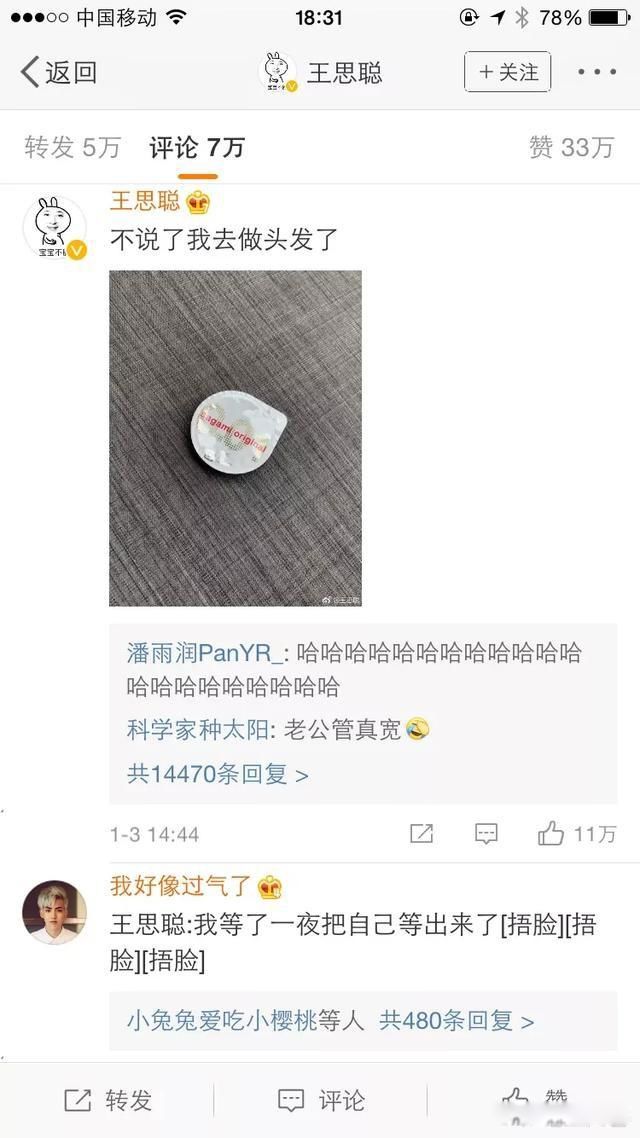Screen dimensions: 640x1138
Task: Expand 共14470条回复 replies
Action: click(218, 774)
